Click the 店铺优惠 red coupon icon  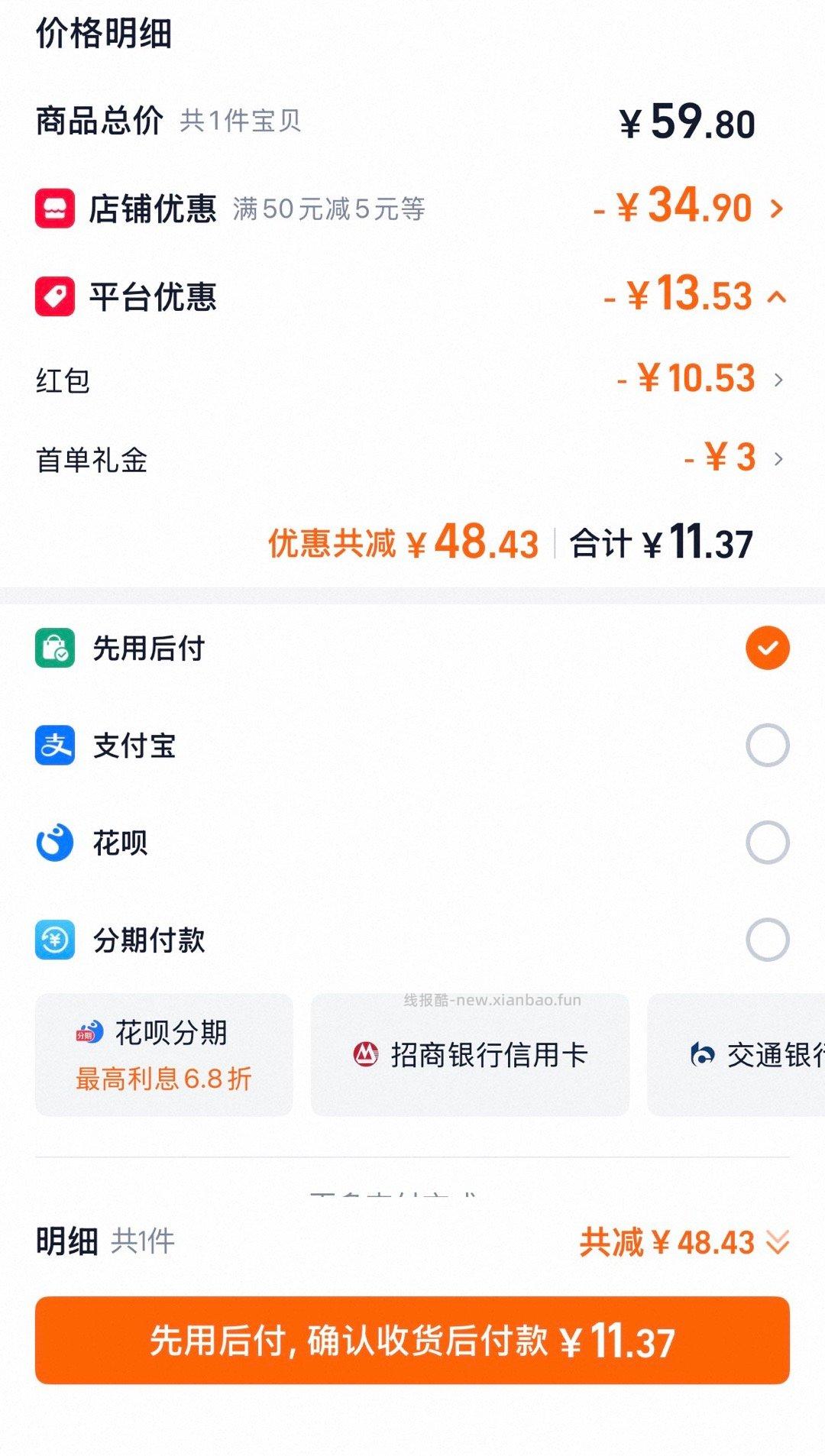tap(53, 208)
